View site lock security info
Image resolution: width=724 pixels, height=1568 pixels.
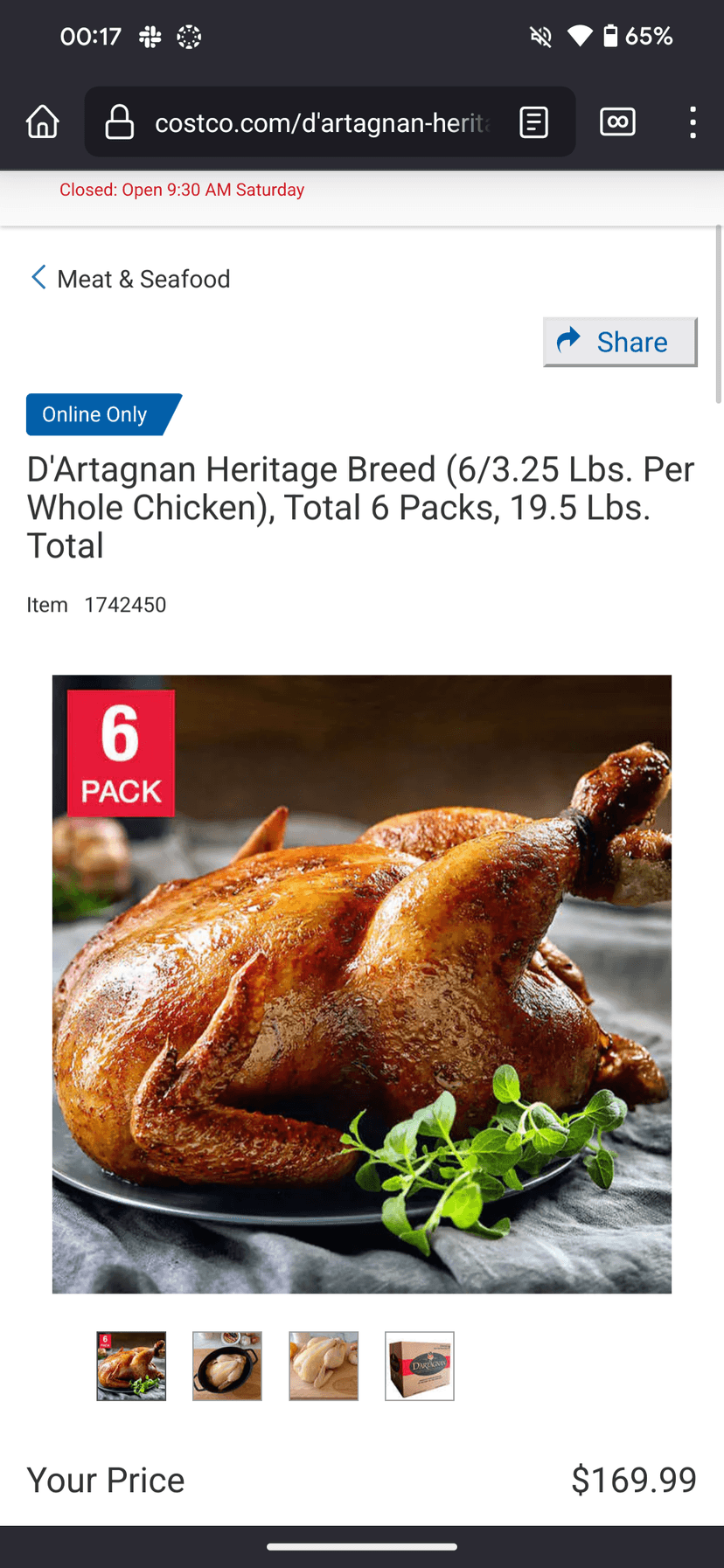[x=120, y=122]
